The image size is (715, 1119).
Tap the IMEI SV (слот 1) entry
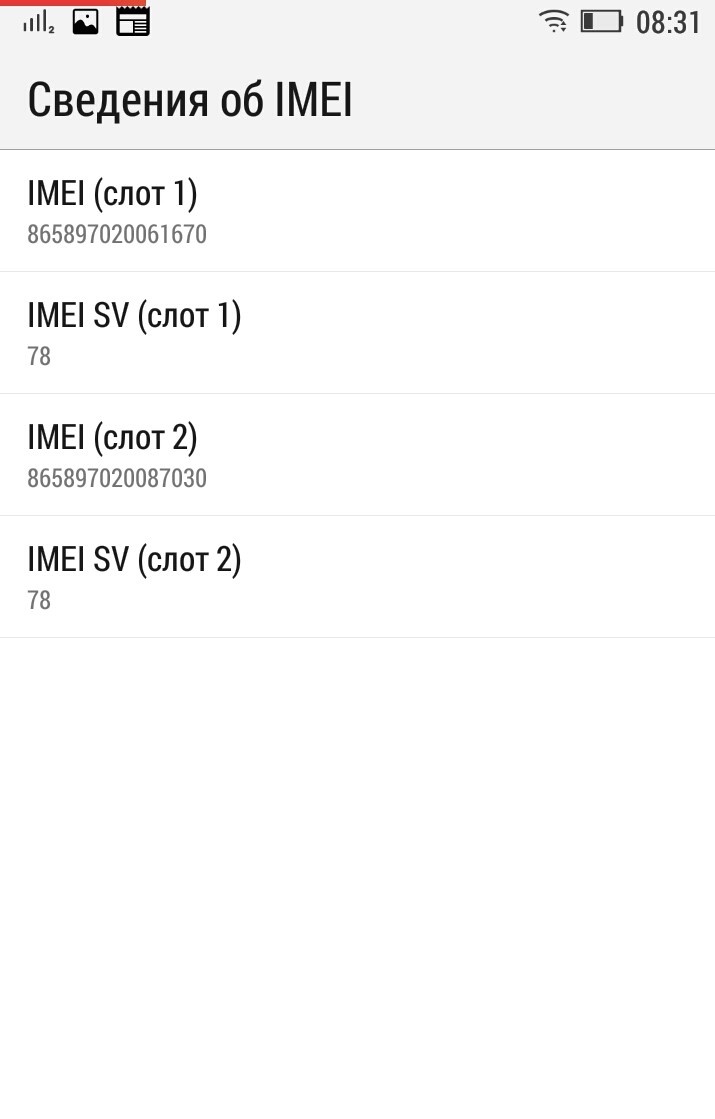[357, 333]
